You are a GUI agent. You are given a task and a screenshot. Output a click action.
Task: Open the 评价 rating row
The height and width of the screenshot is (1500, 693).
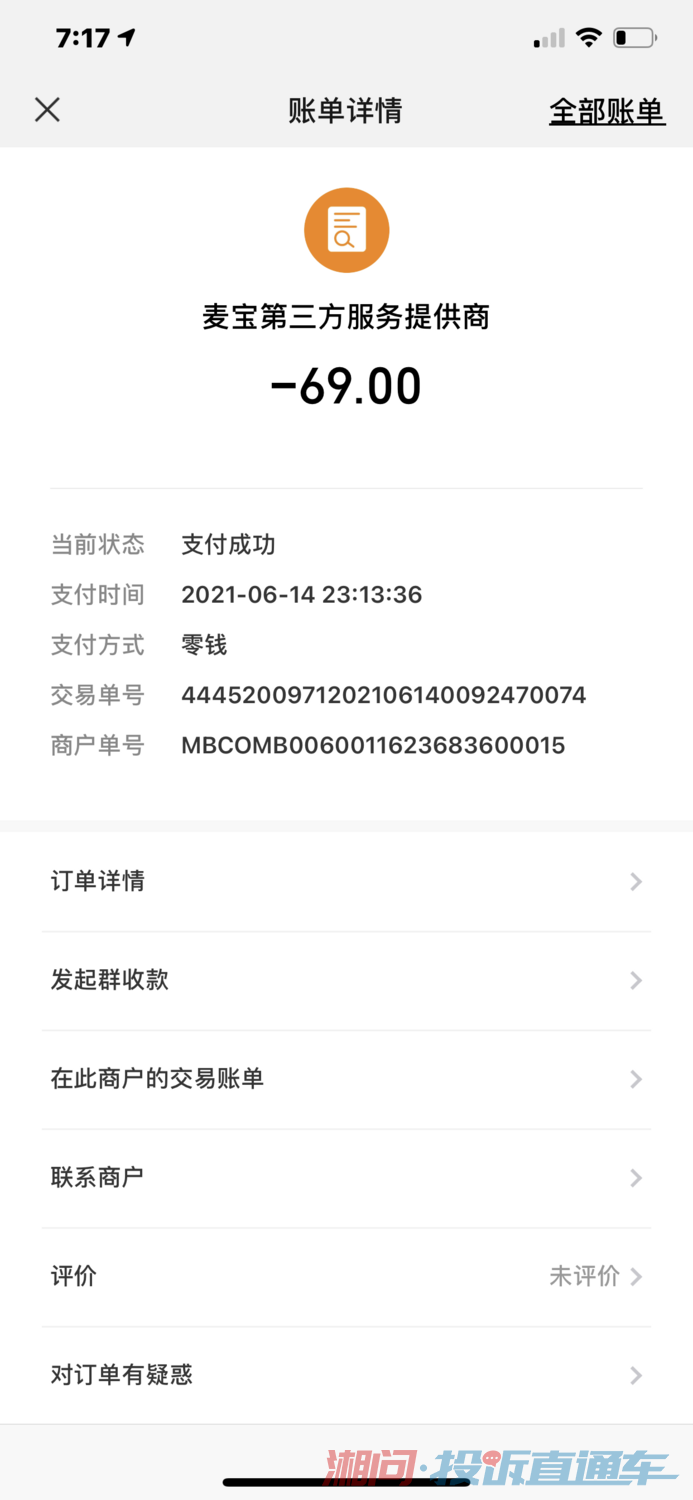(346, 1277)
